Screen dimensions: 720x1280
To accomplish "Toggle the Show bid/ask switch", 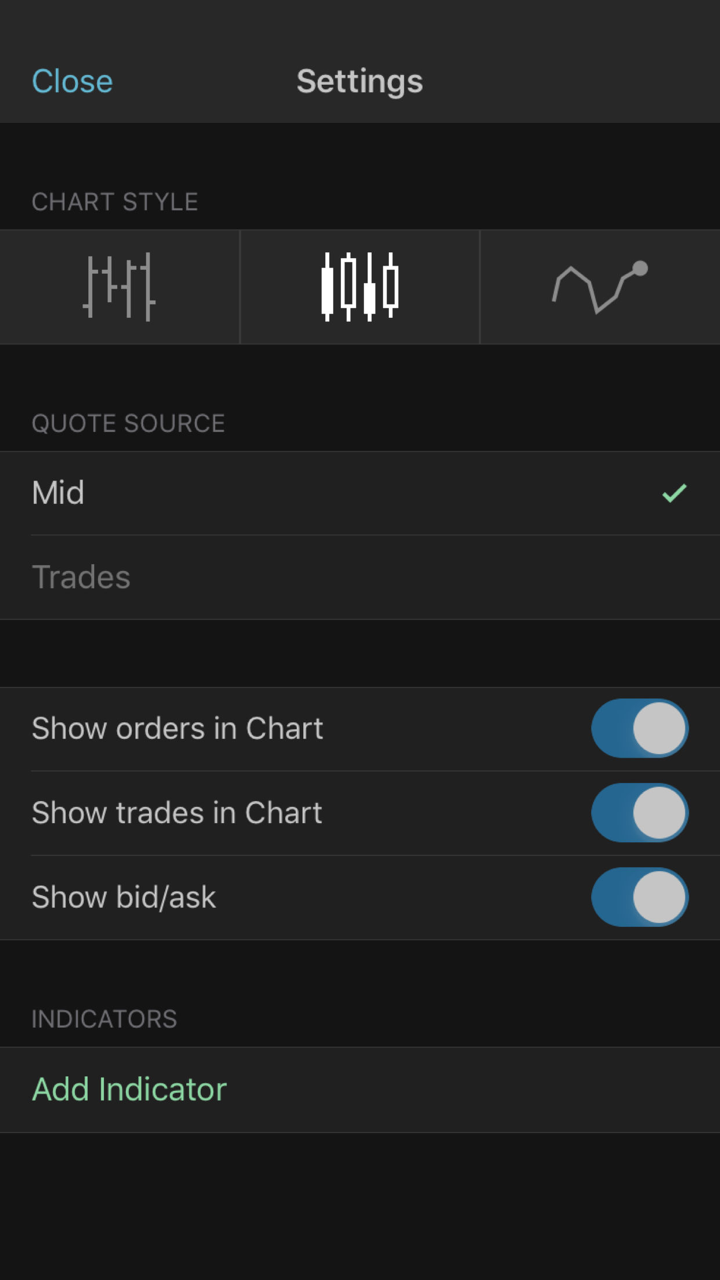I will tap(639, 897).
